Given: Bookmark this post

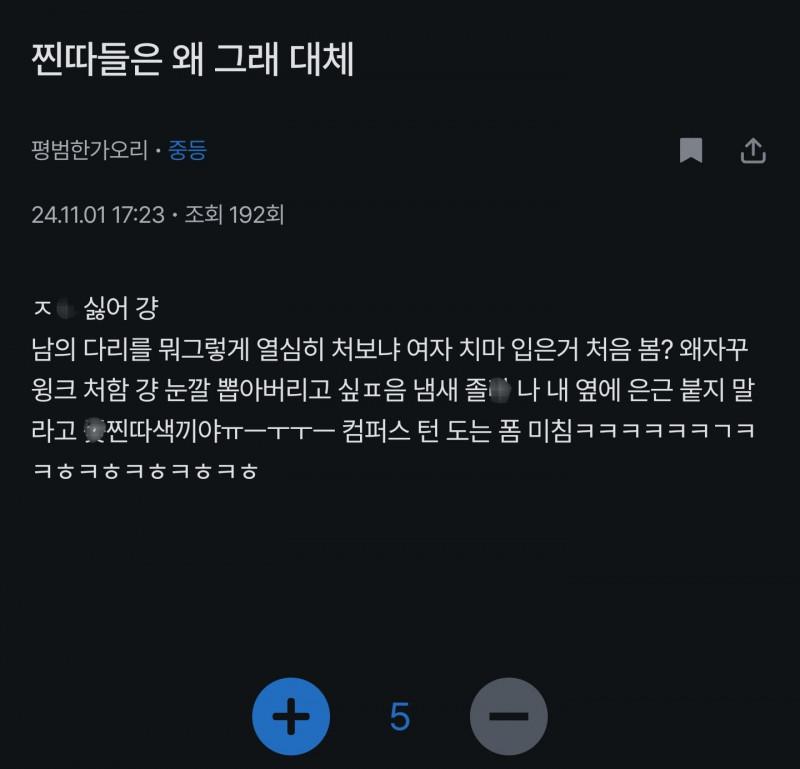Looking at the screenshot, I should [690, 150].
